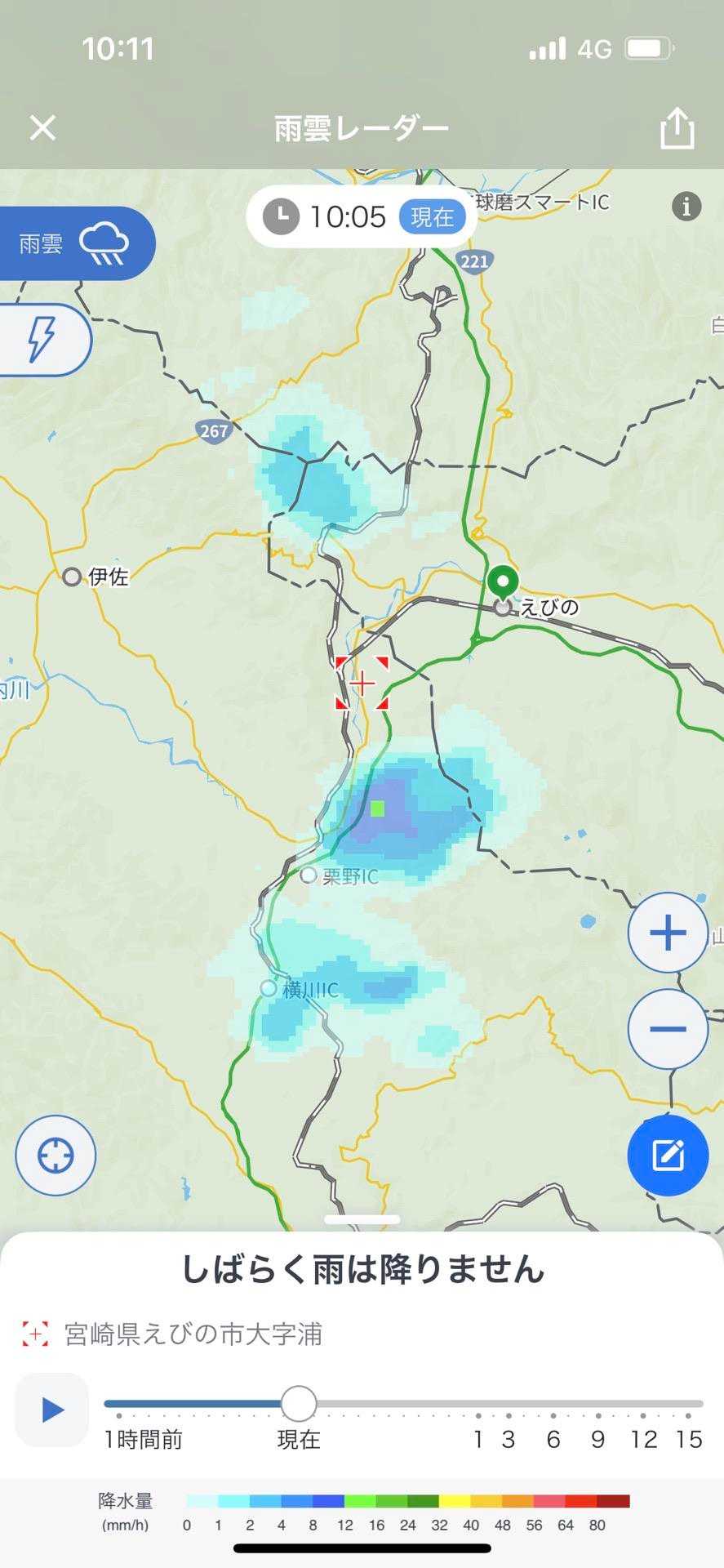The height and width of the screenshot is (1568, 724).
Task: Switch to the lightning layer
Action: 42,339
